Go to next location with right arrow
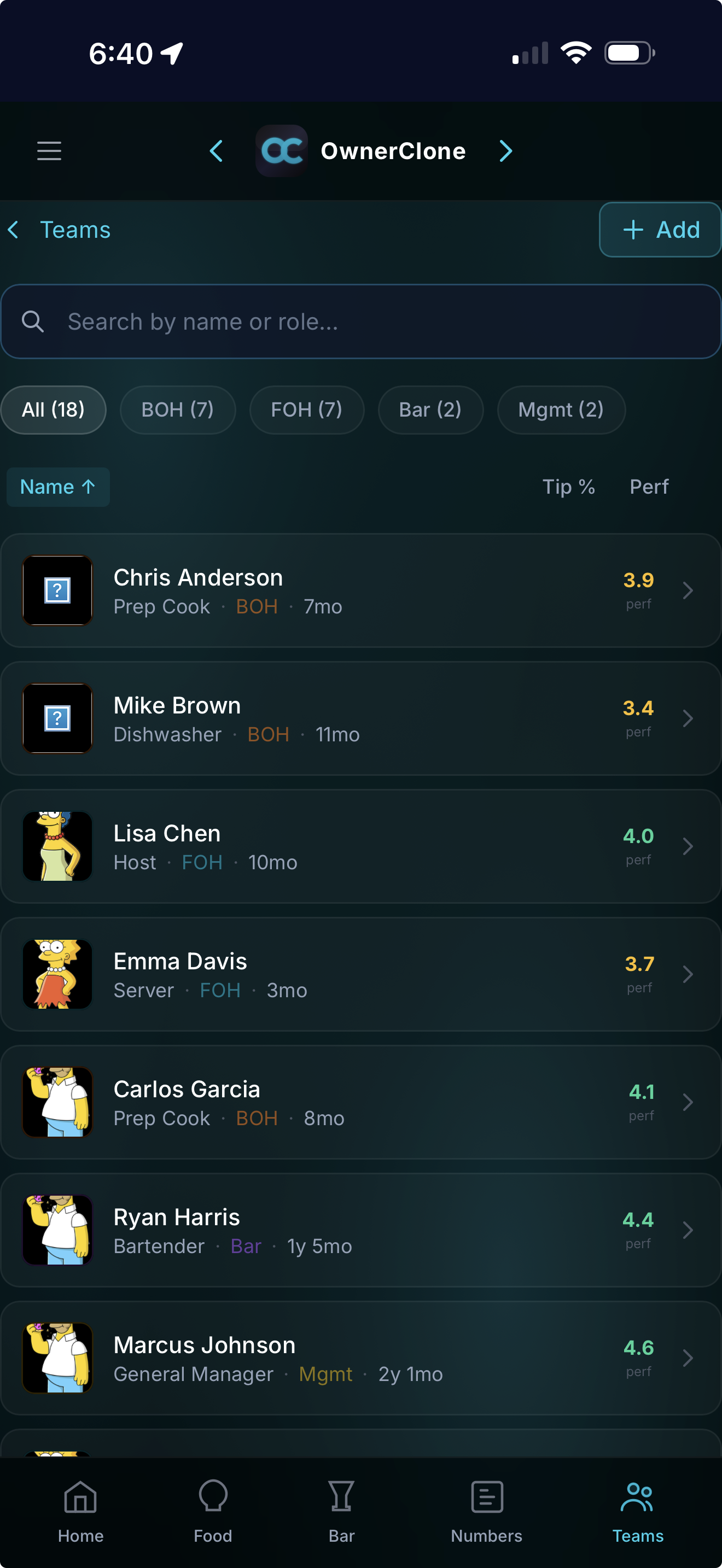This screenshot has width=722, height=1568. point(505,151)
